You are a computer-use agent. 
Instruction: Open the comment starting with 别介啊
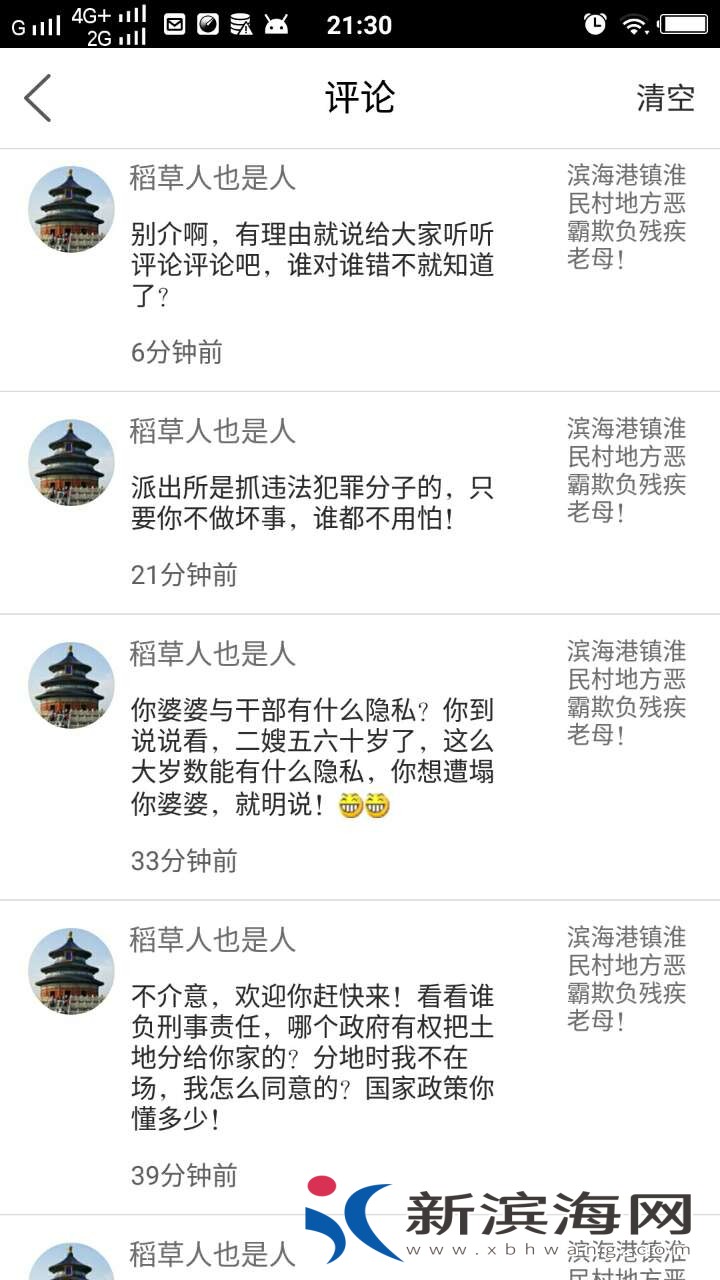pos(313,265)
